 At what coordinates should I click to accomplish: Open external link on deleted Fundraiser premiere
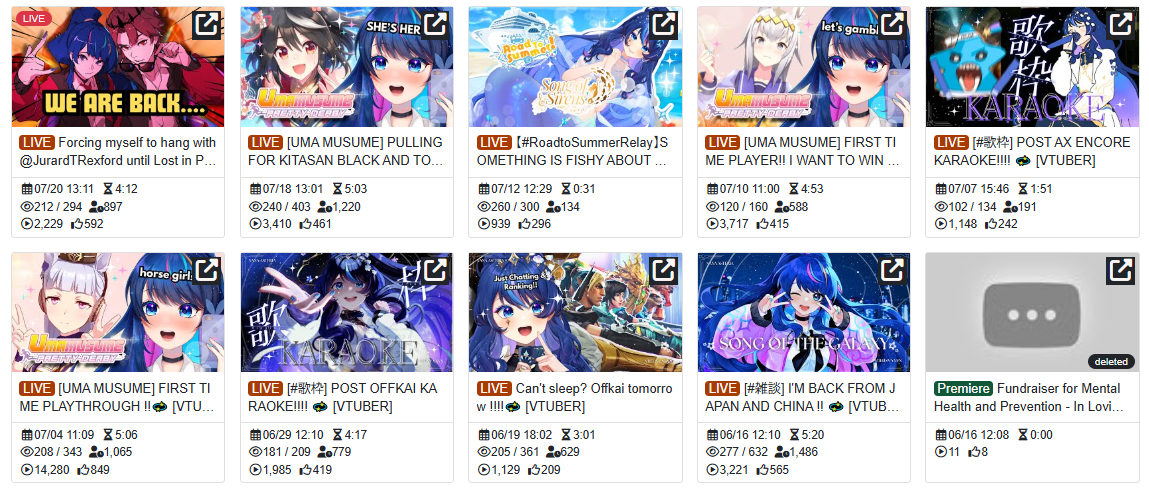coord(1121,271)
